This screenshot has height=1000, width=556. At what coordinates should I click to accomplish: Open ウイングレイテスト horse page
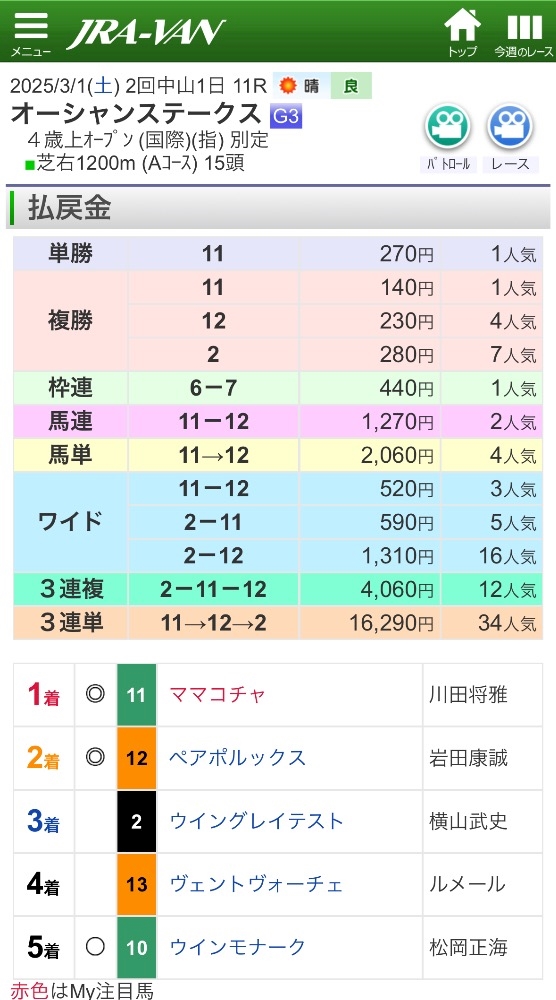256,821
